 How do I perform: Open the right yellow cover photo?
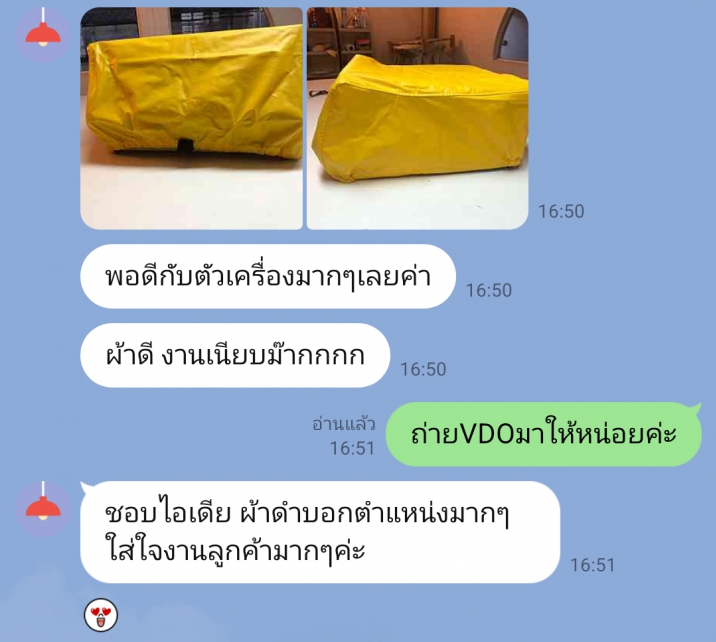[417, 118]
